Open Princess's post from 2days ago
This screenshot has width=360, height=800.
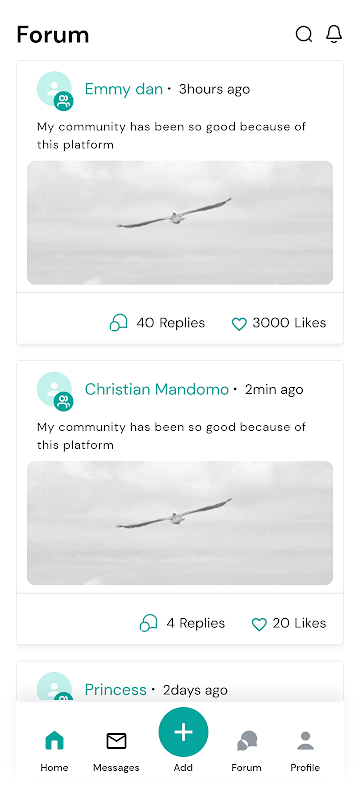pos(180,682)
